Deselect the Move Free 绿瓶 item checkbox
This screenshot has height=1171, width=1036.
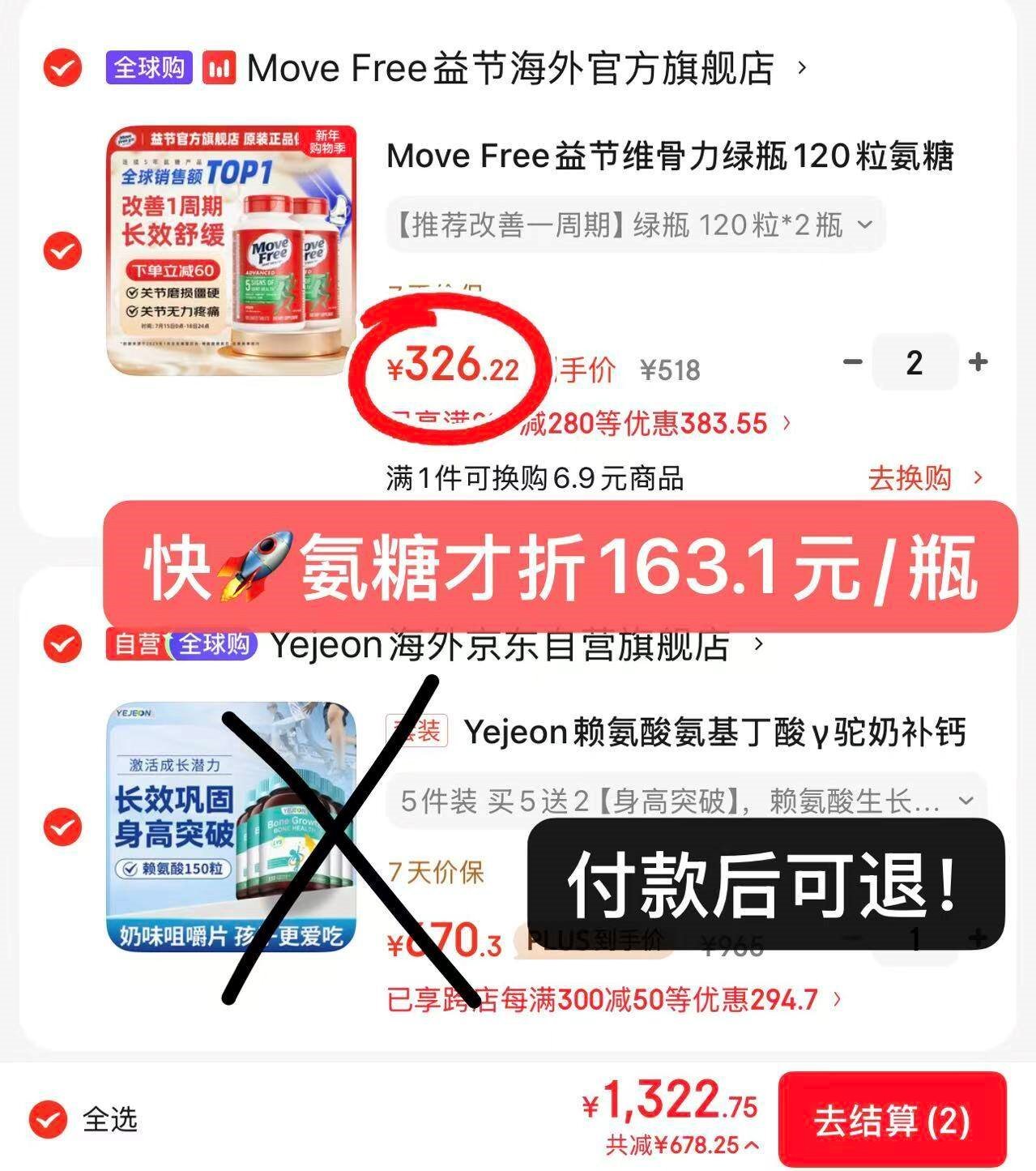62,251
